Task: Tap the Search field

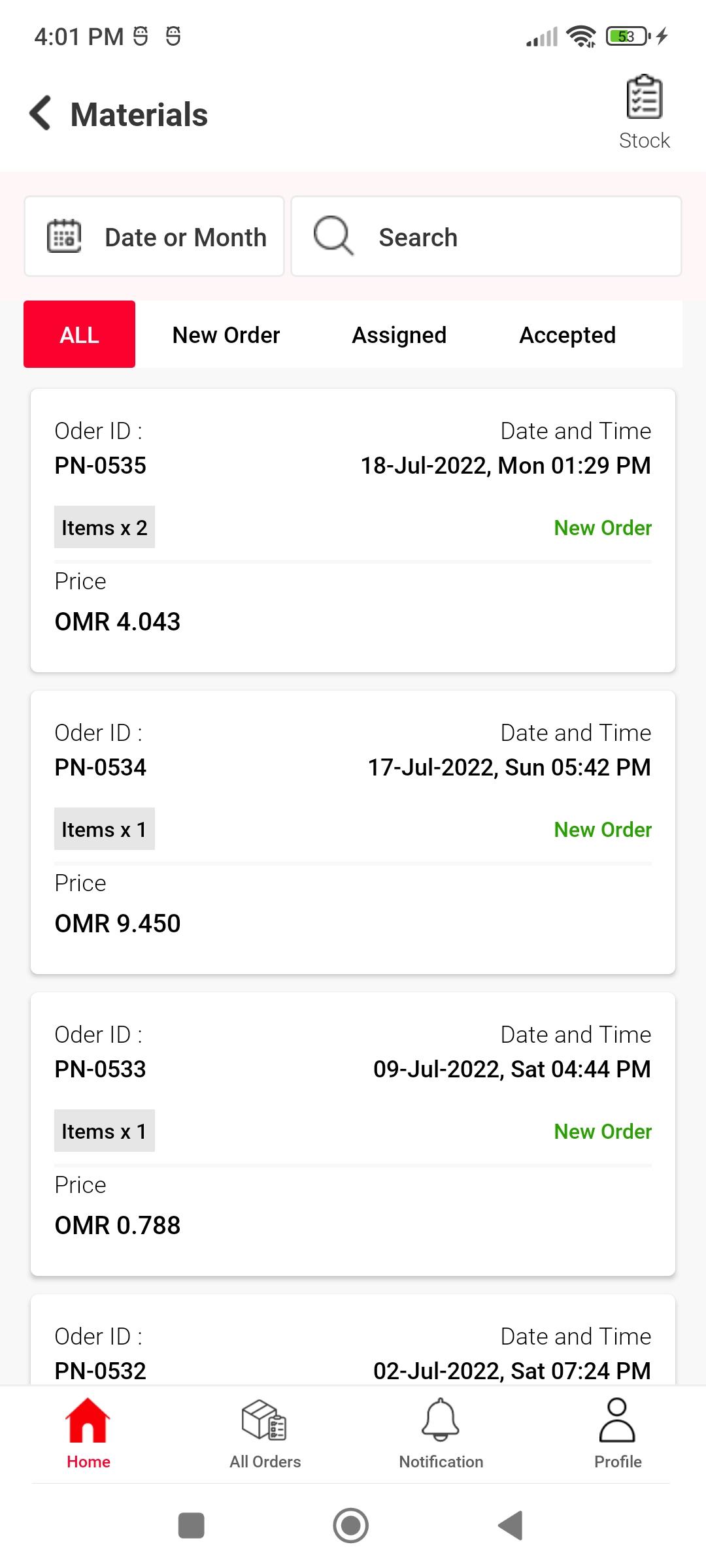Action: [486, 237]
